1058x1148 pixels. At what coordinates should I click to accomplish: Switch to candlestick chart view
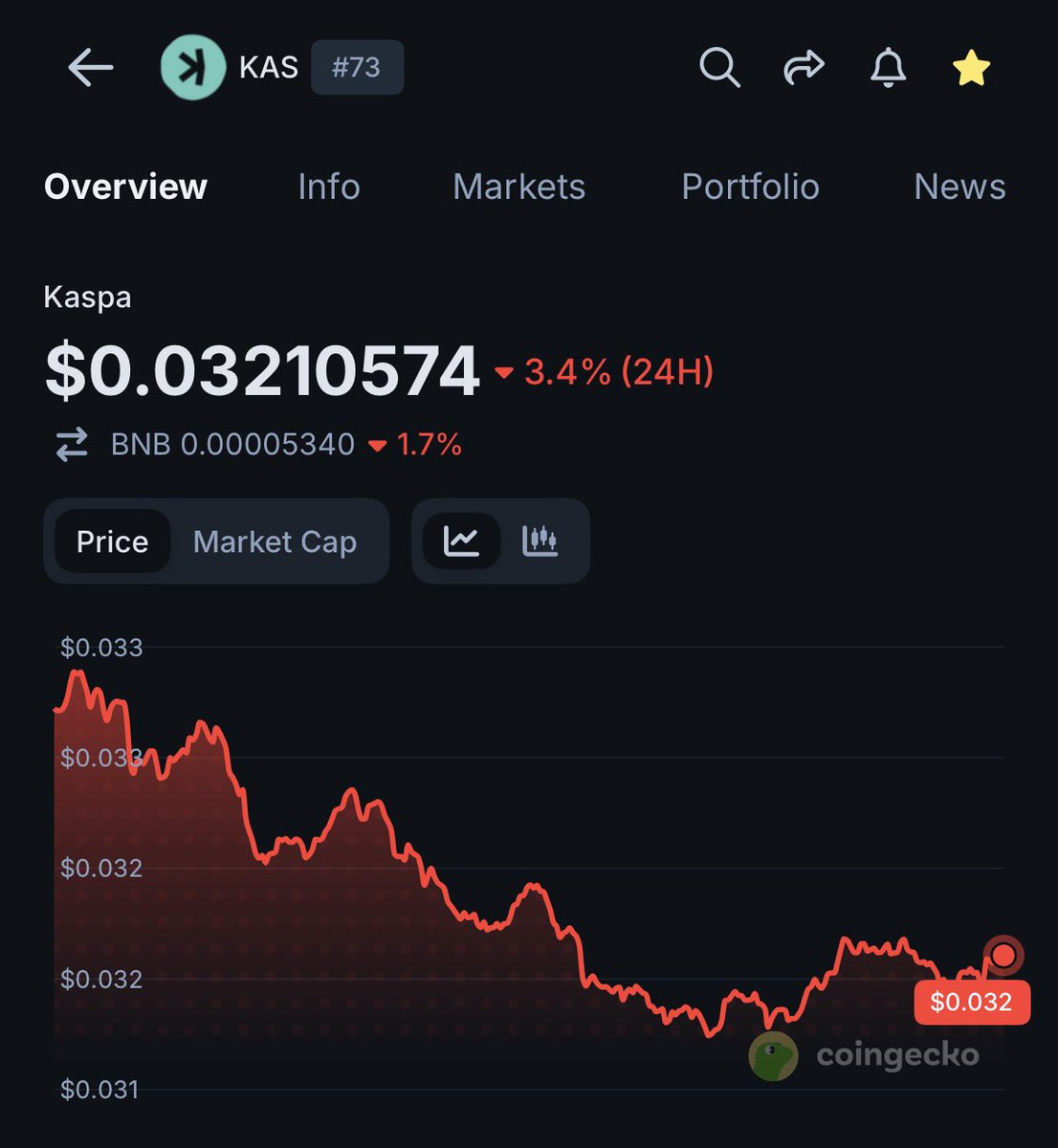(x=540, y=541)
